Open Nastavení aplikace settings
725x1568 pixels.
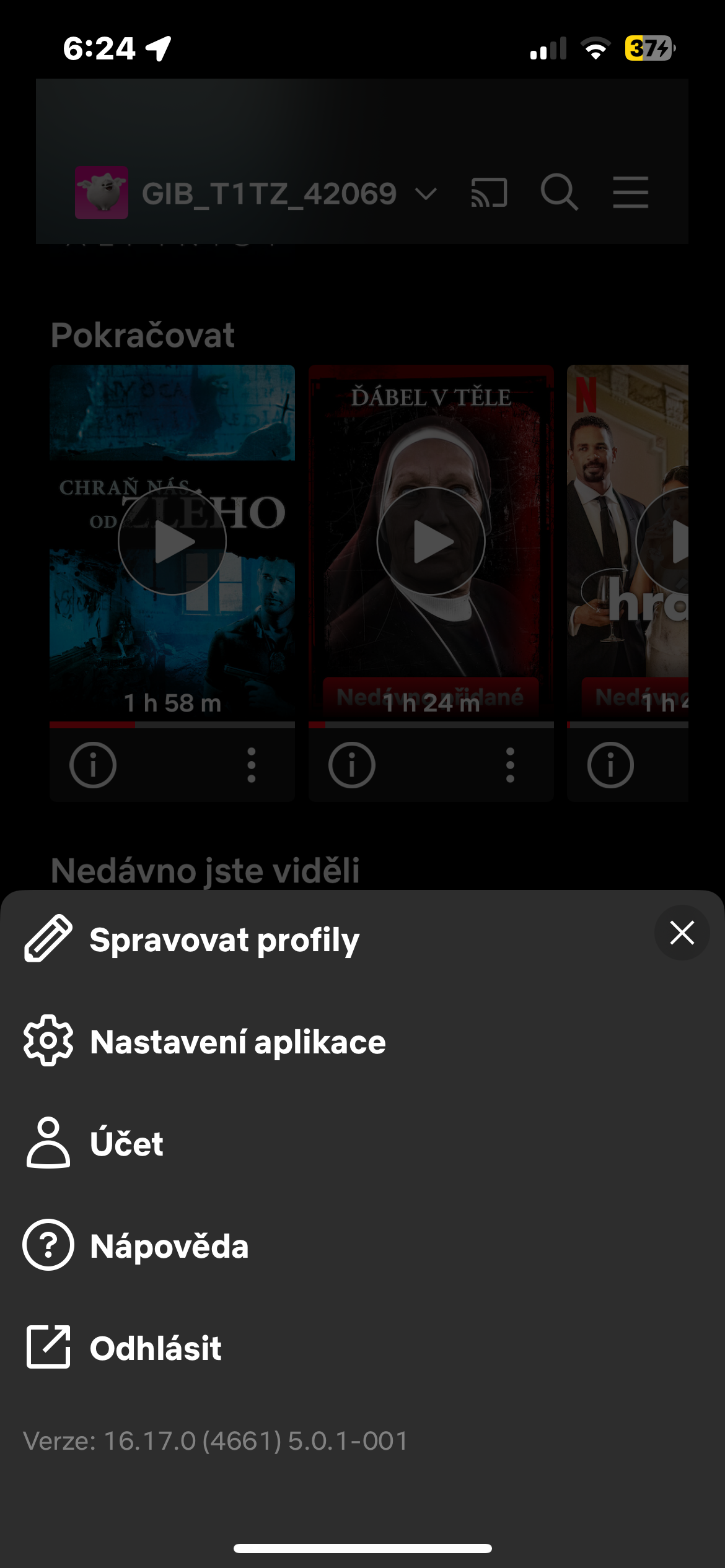237,1042
